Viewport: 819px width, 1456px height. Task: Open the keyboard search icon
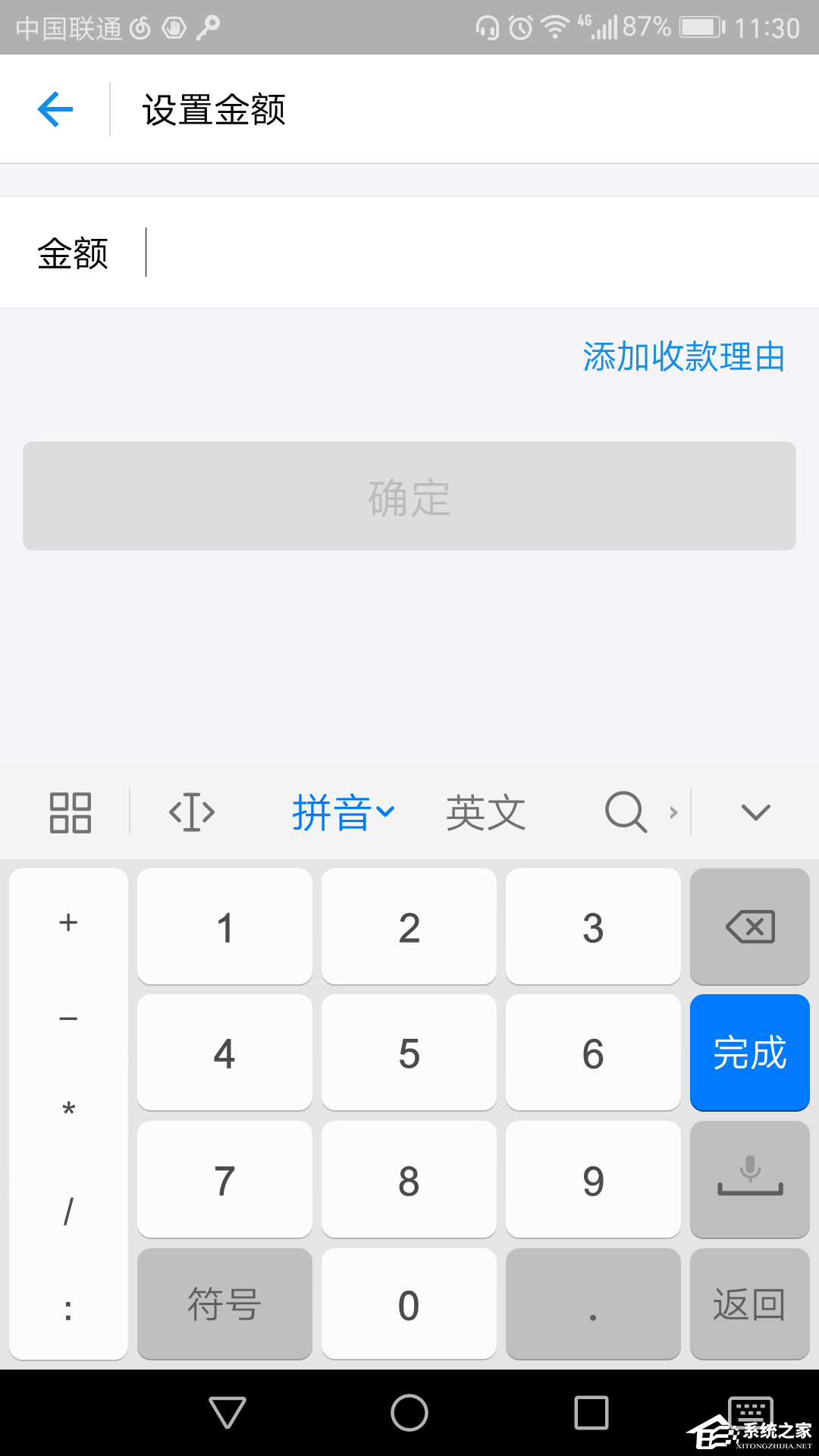coord(626,812)
